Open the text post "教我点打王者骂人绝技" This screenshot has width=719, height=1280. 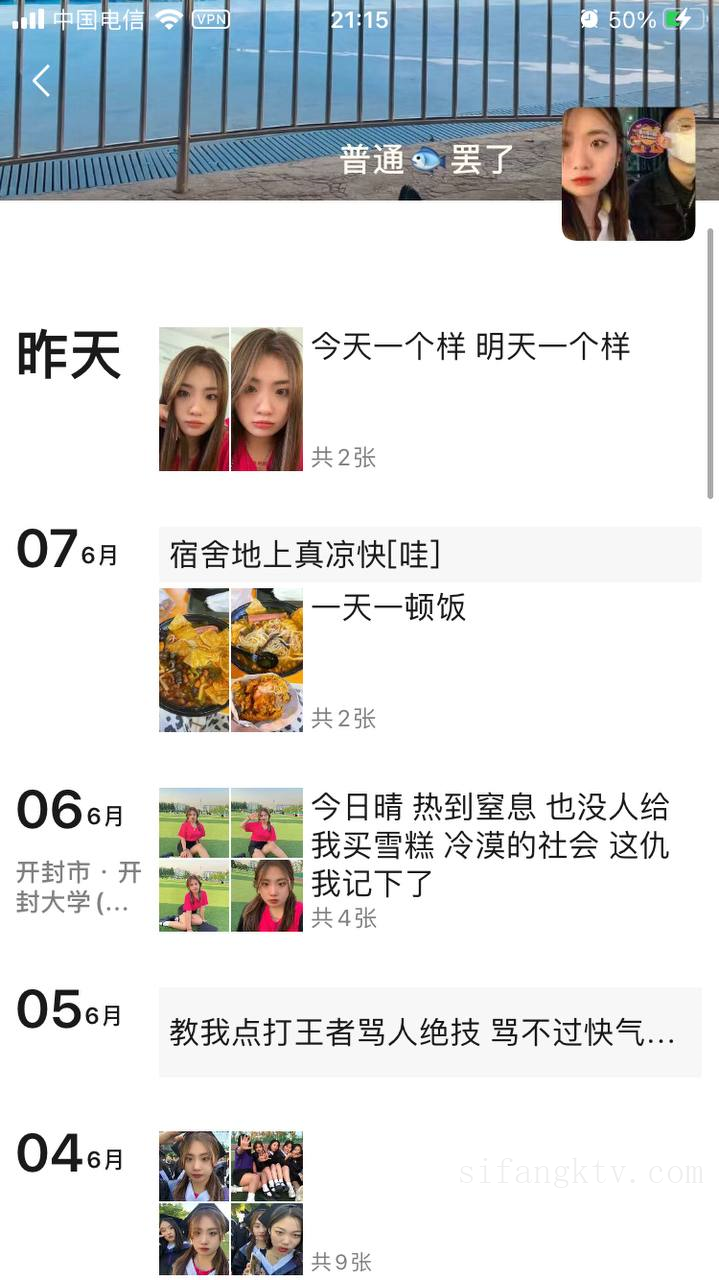point(430,1033)
